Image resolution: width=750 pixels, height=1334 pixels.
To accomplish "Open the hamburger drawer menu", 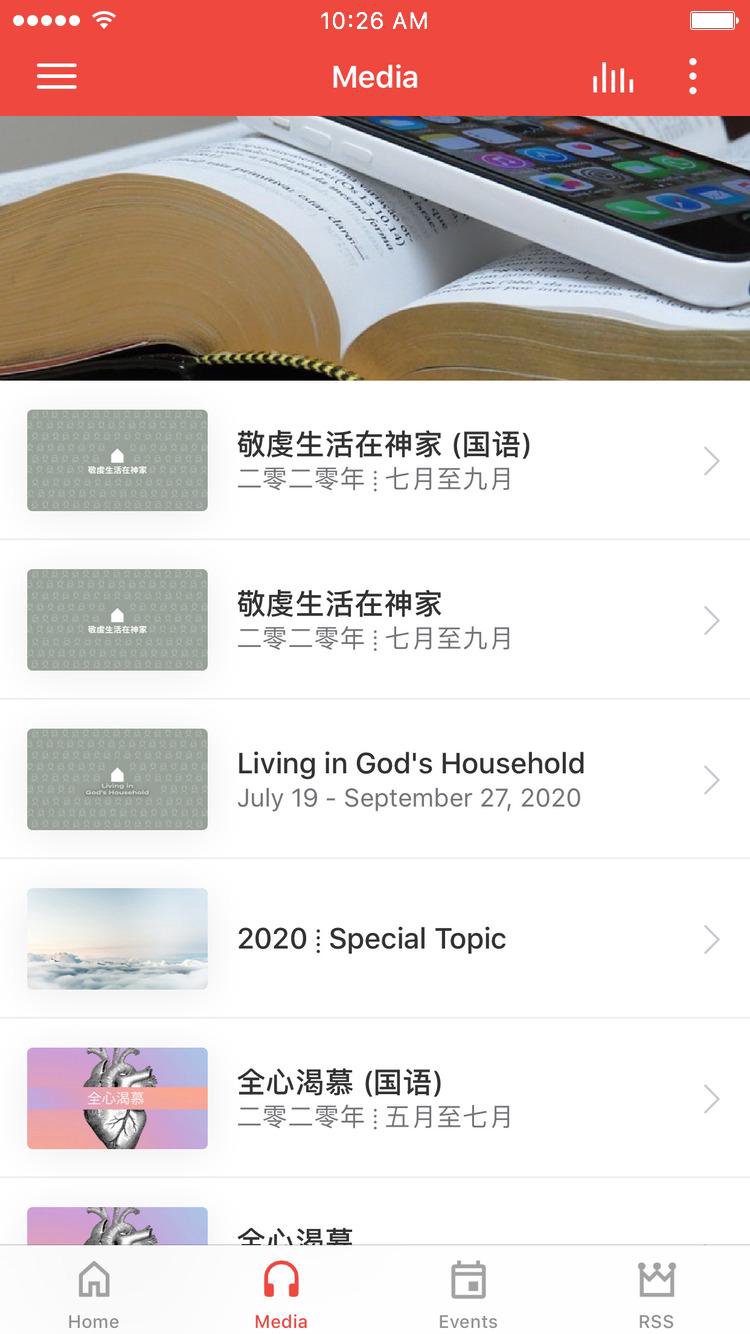I will click(57, 77).
